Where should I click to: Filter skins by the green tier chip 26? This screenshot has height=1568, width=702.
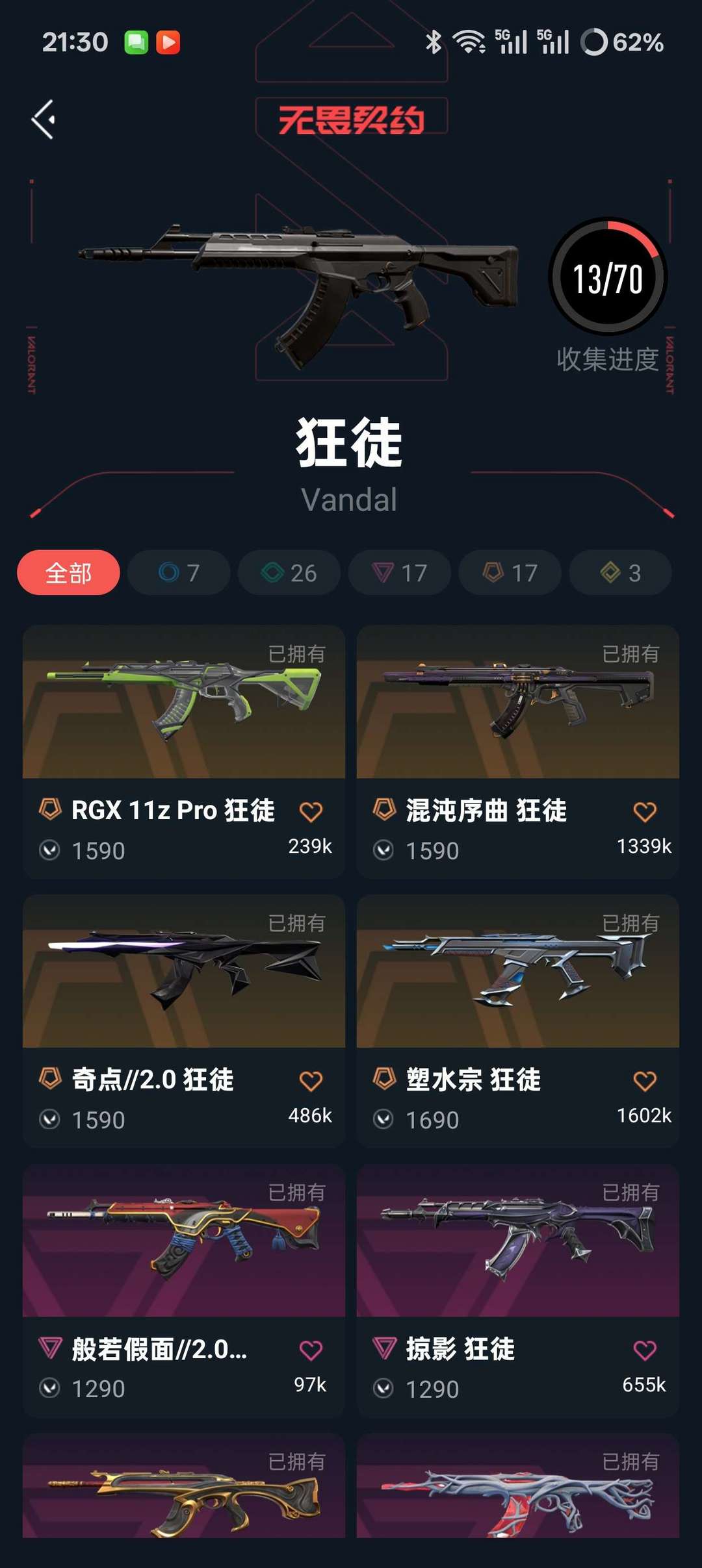coord(289,573)
